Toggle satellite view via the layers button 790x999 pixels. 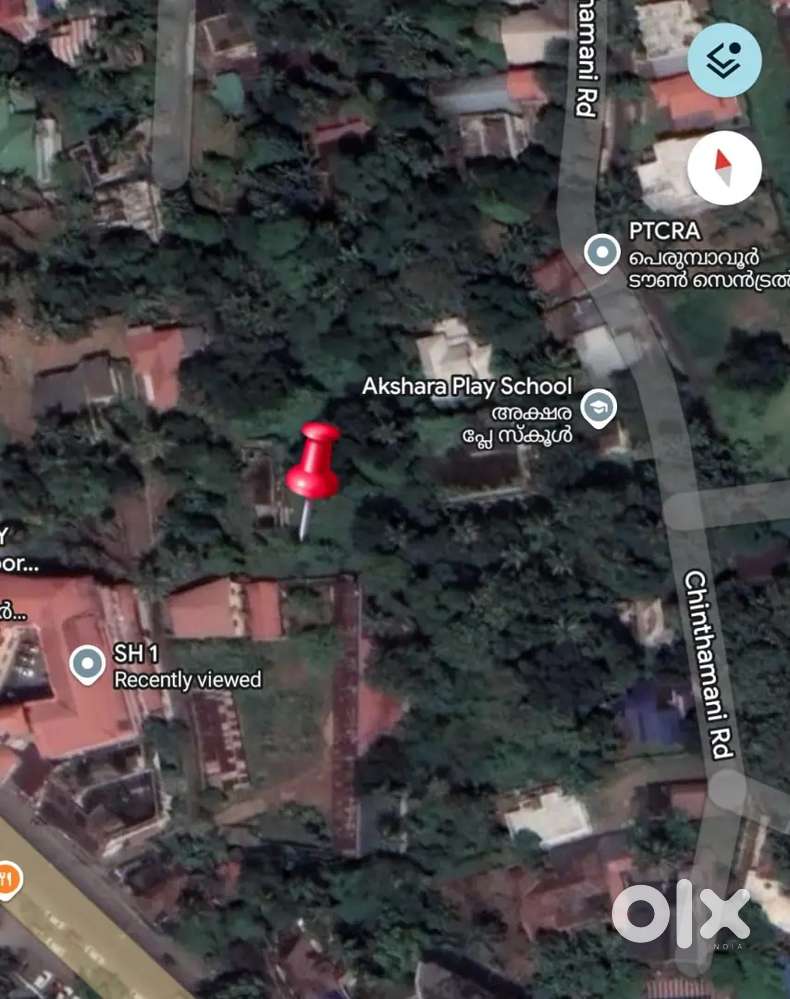pos(724,61)
